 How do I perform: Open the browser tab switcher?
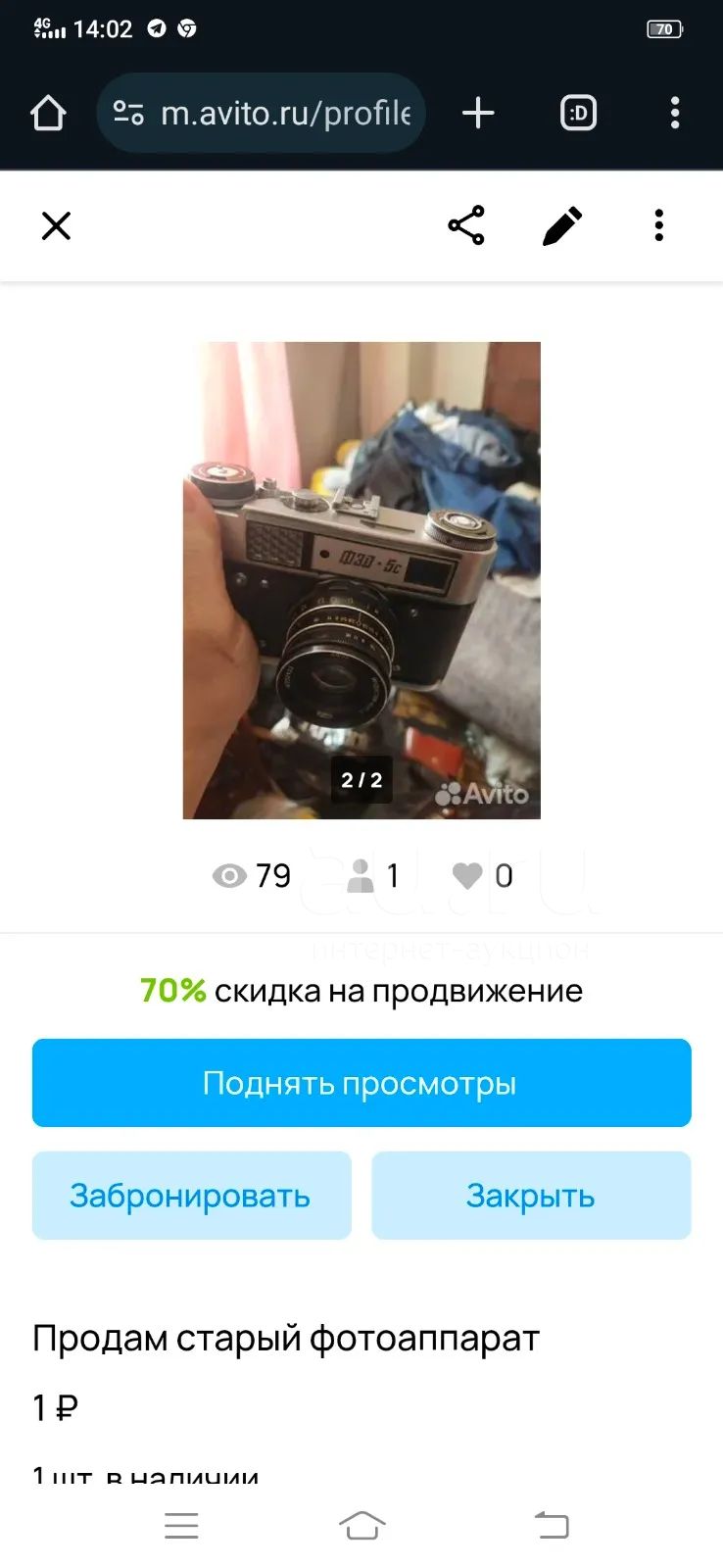(578, 113)
